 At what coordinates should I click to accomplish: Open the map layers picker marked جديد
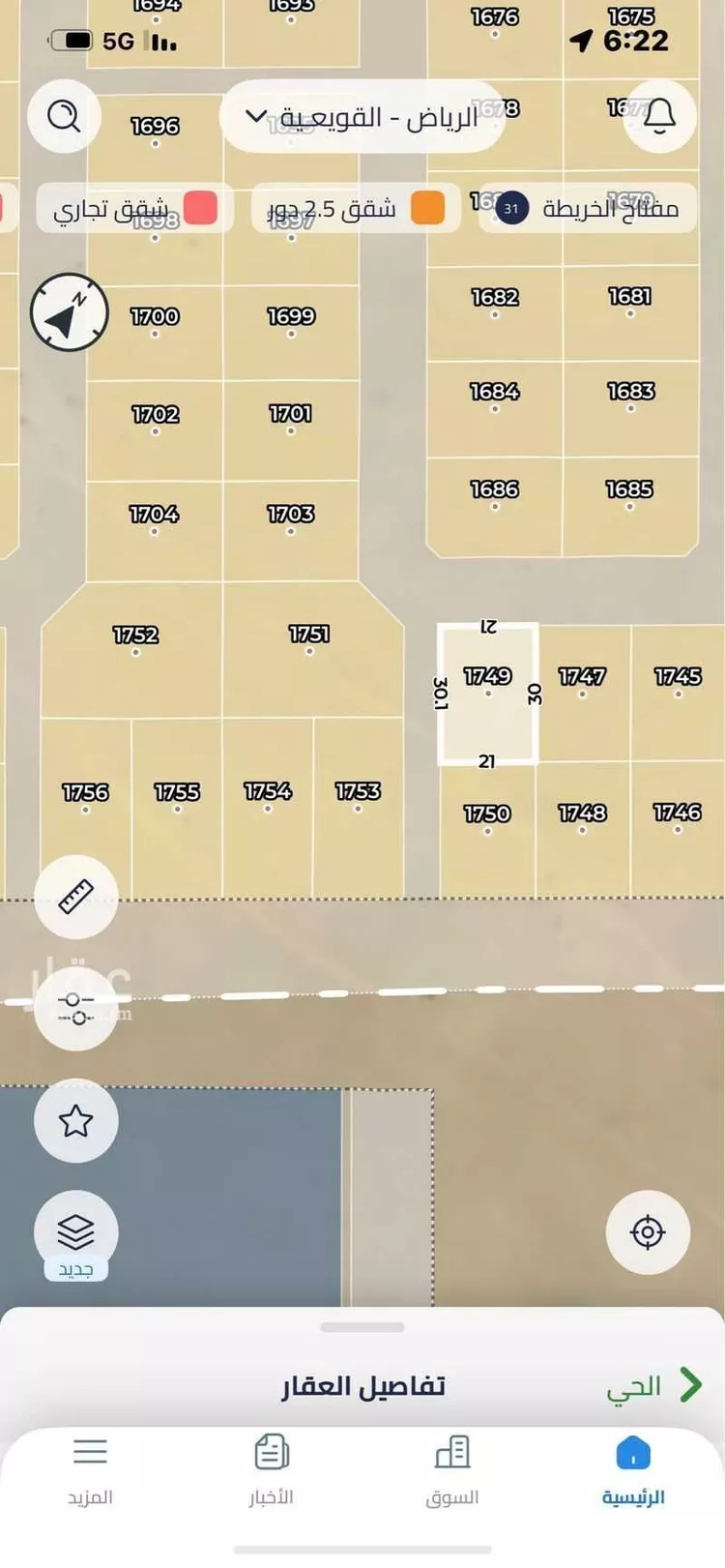click(75, 1233)
